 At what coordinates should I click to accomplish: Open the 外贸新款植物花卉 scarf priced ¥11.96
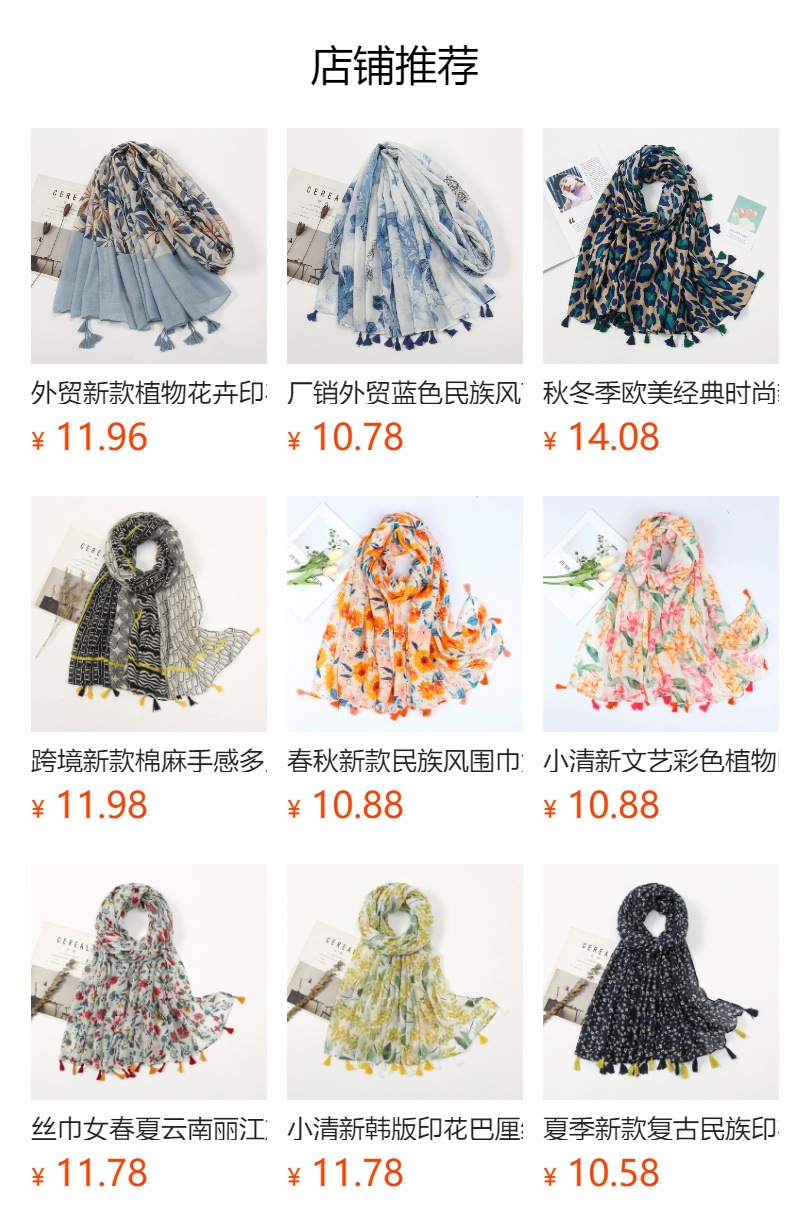coord(149,246)
